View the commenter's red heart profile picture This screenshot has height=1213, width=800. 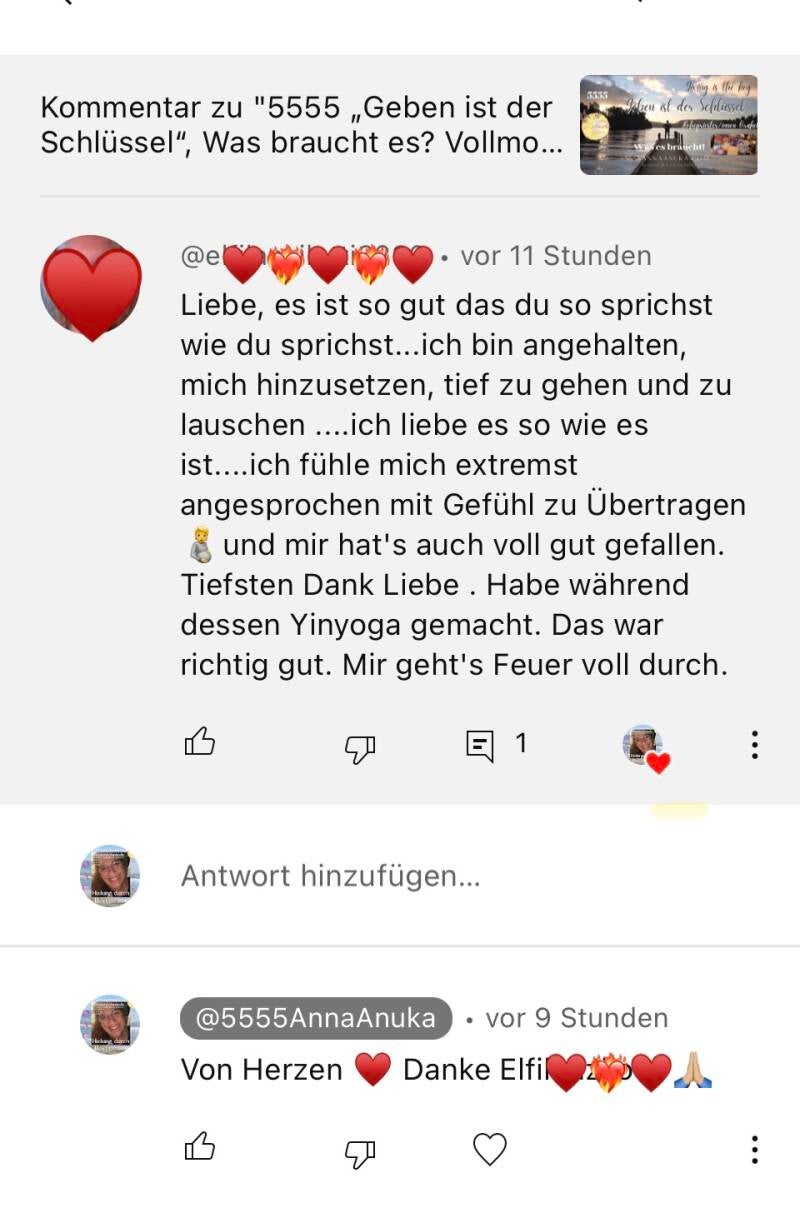point(91,288)
